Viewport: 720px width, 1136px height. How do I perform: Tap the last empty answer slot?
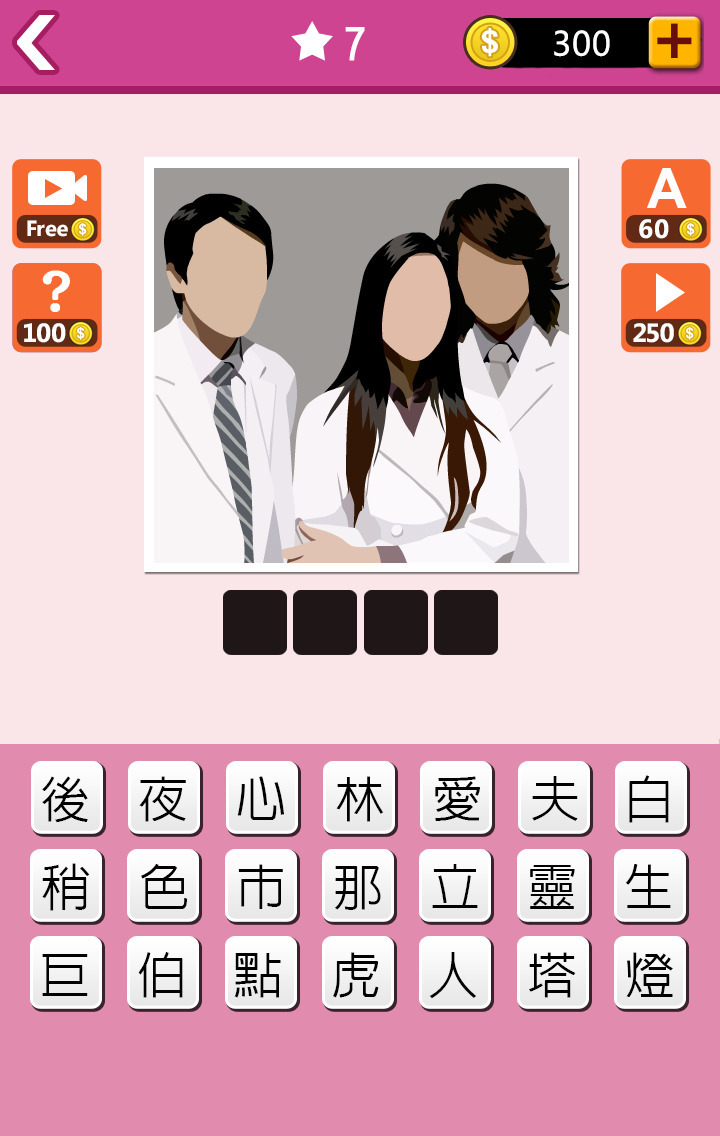click(466, 621)
